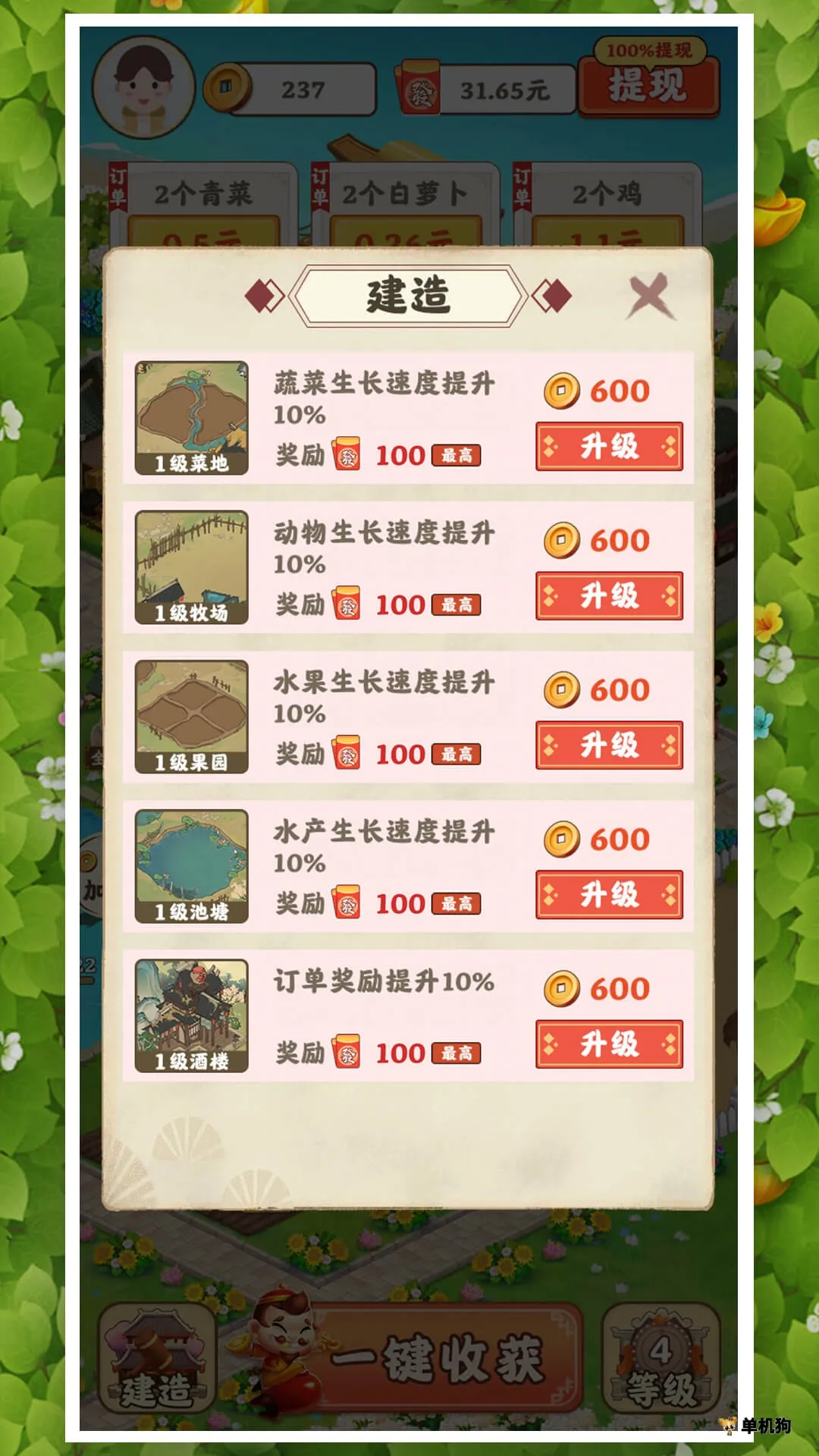The image size is (819, 1456).
Task: Upgrade the 1级果园 orchard
Action: pos(609,745)
